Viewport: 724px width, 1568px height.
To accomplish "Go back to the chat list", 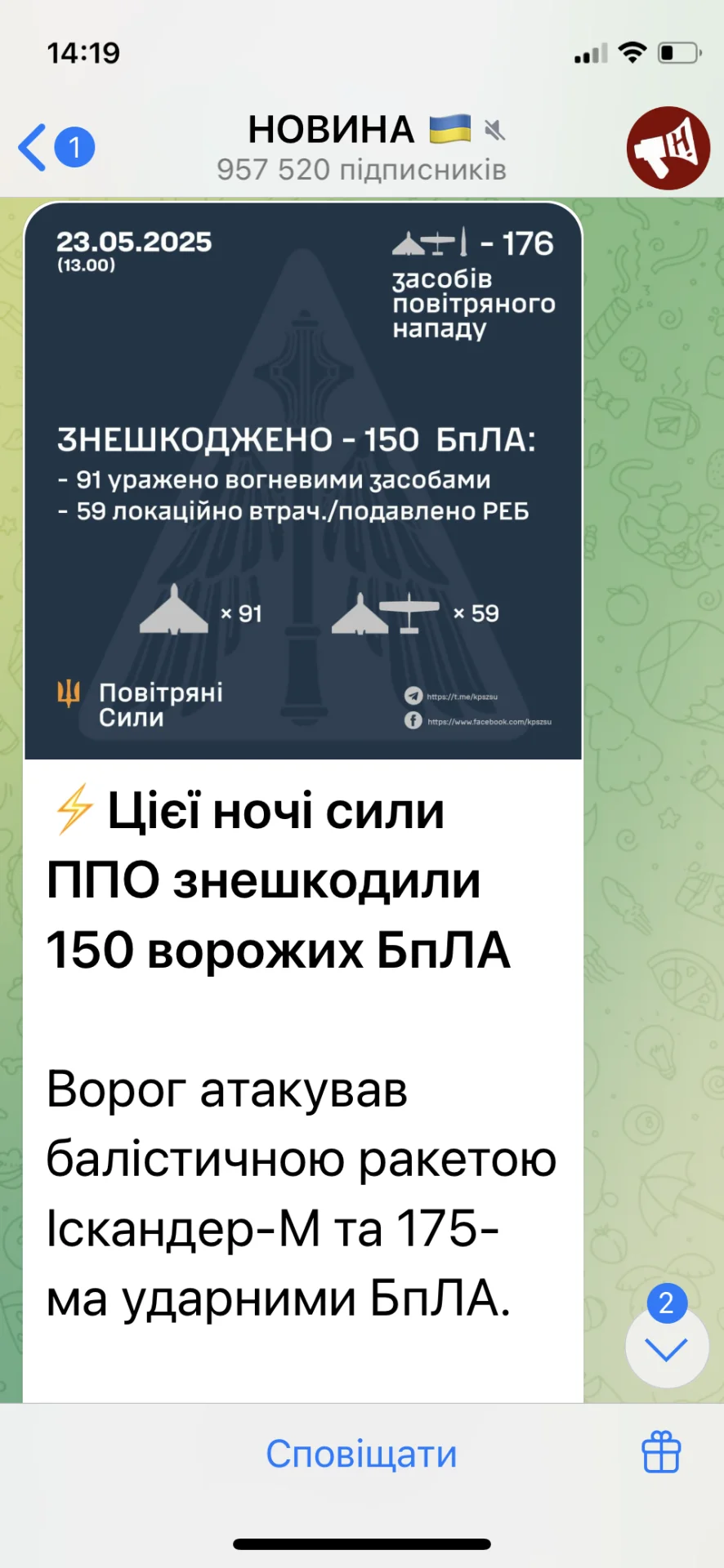I will pos(56,148).
